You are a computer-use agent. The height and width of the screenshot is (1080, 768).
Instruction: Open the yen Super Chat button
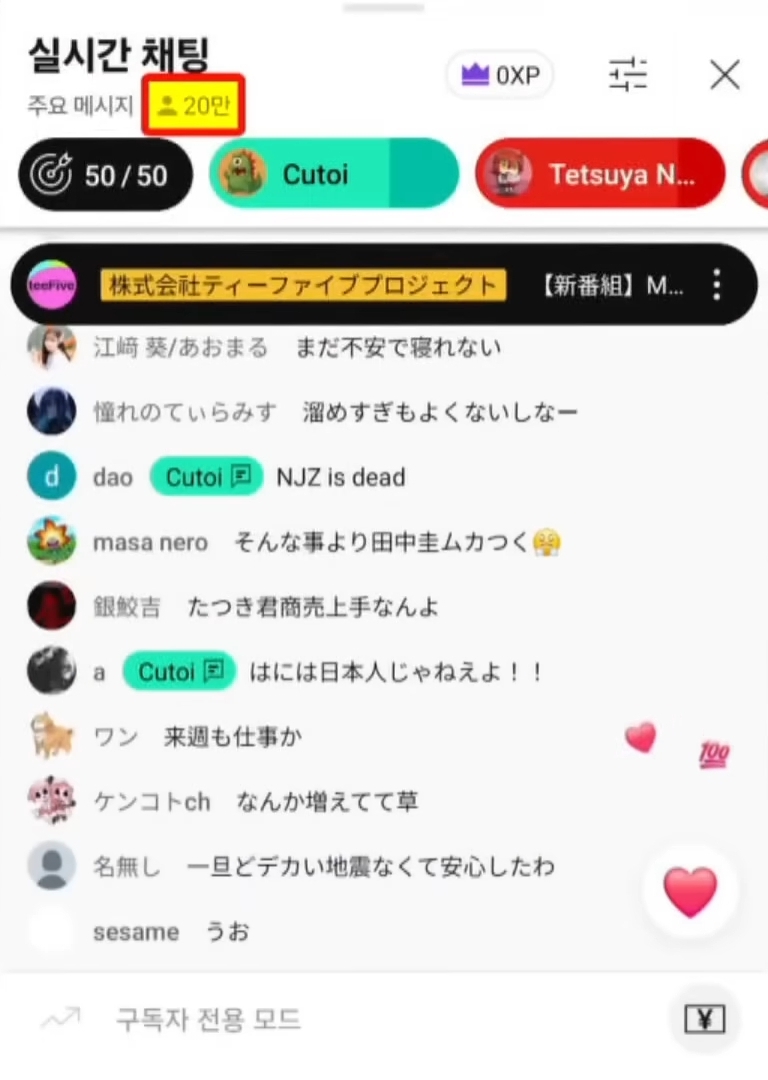704,1019
